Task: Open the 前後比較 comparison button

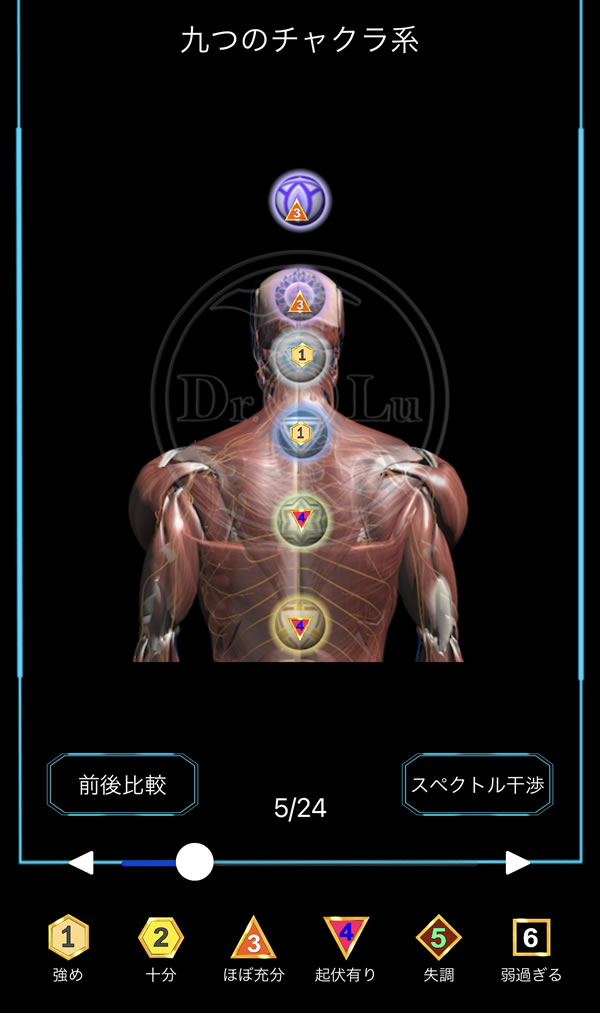Action: point(122,784)
